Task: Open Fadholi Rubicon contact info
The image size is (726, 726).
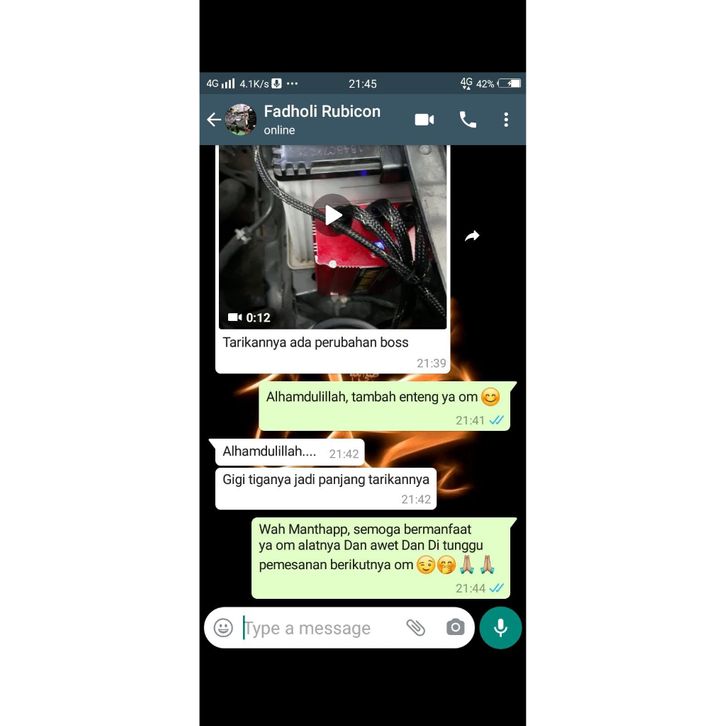Action: (x=321, y=118)
